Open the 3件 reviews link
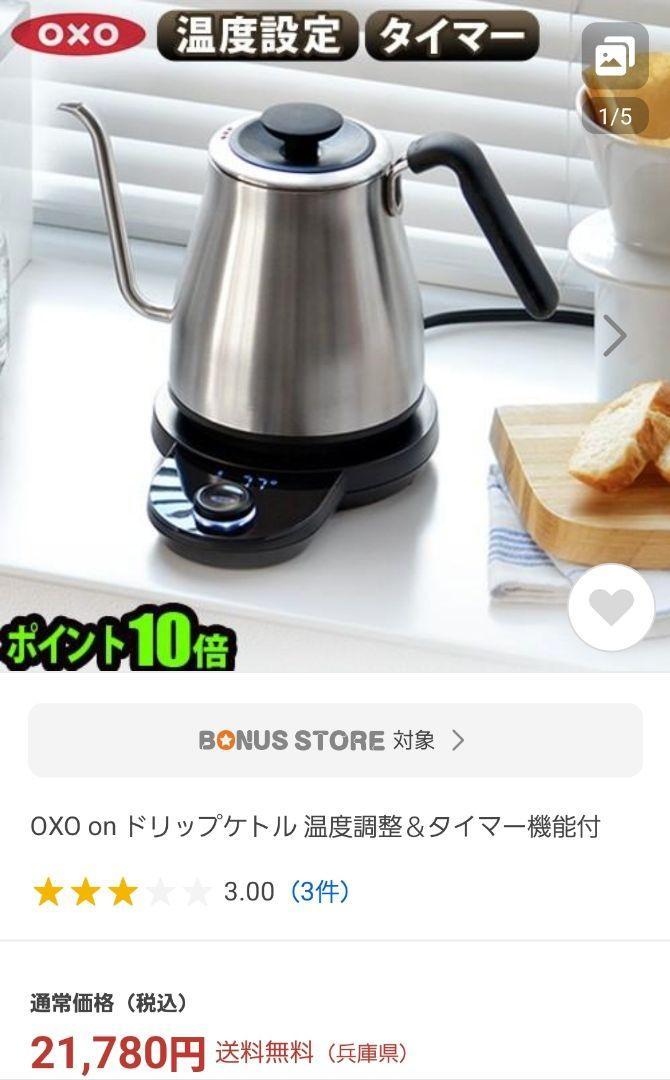 [319, 891]
